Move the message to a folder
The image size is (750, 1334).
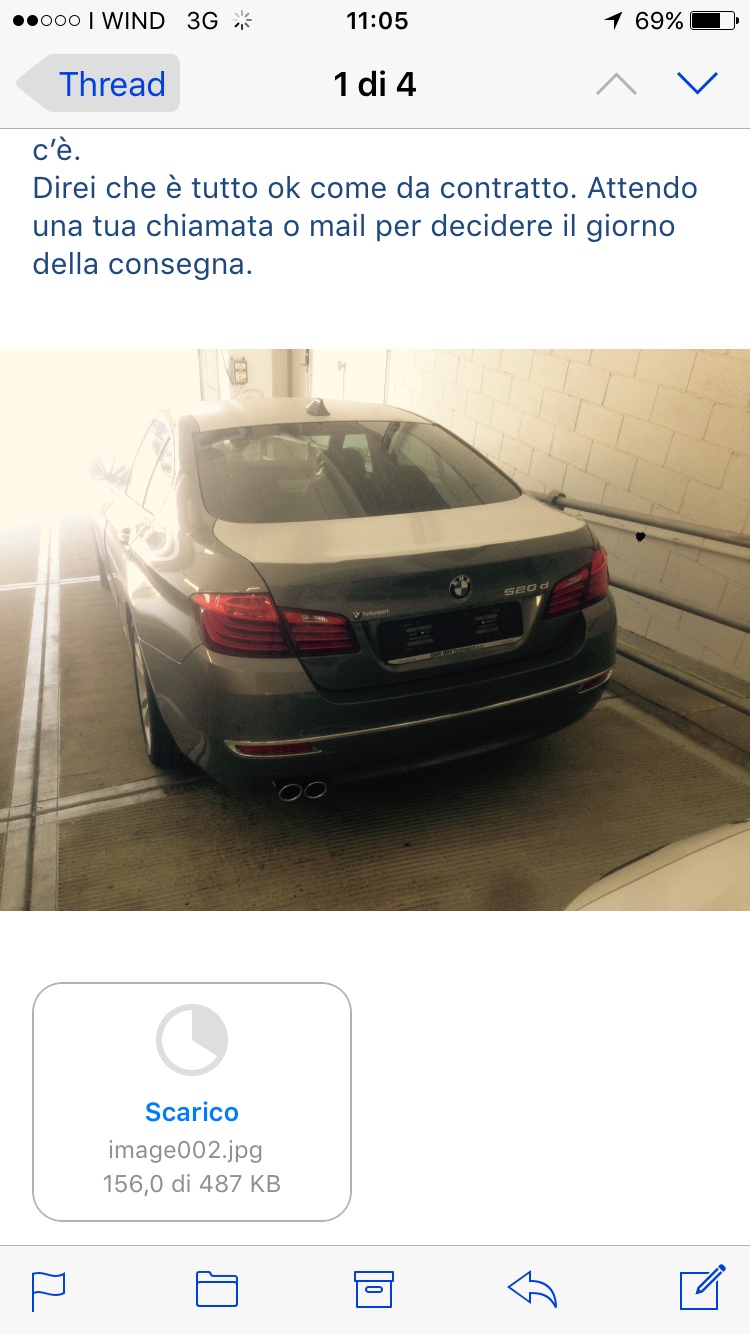(216, 1289)
